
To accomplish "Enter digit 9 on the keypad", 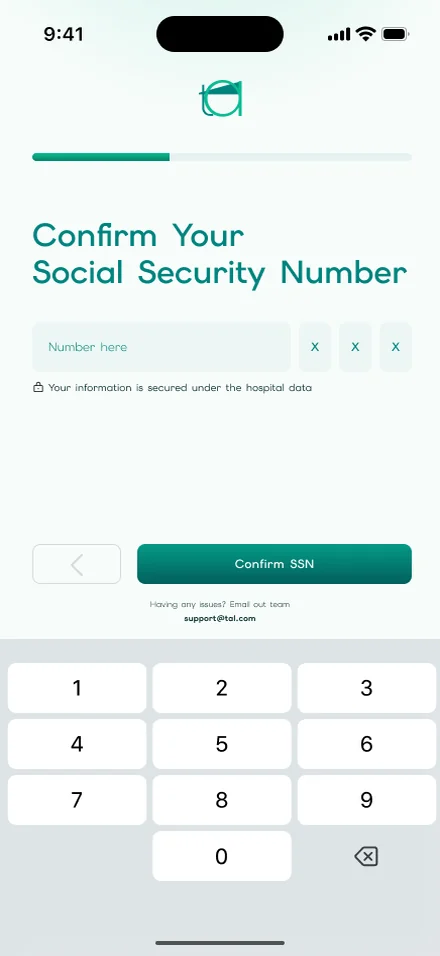I will [367, 800].
